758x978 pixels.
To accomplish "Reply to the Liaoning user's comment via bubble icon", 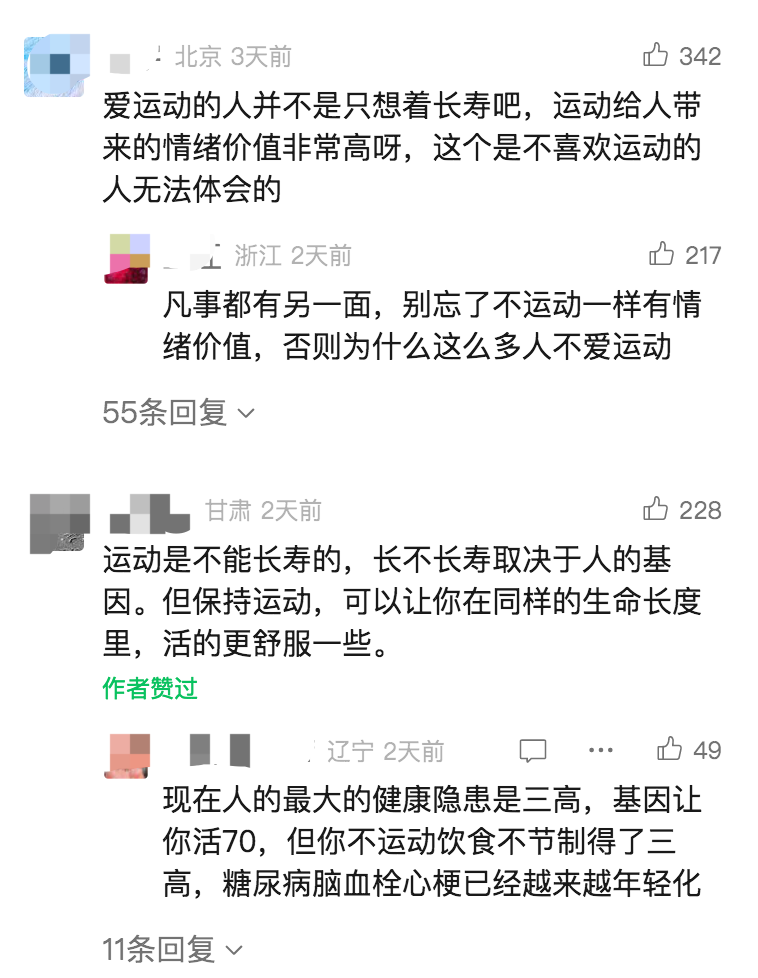I will point(533,750).
